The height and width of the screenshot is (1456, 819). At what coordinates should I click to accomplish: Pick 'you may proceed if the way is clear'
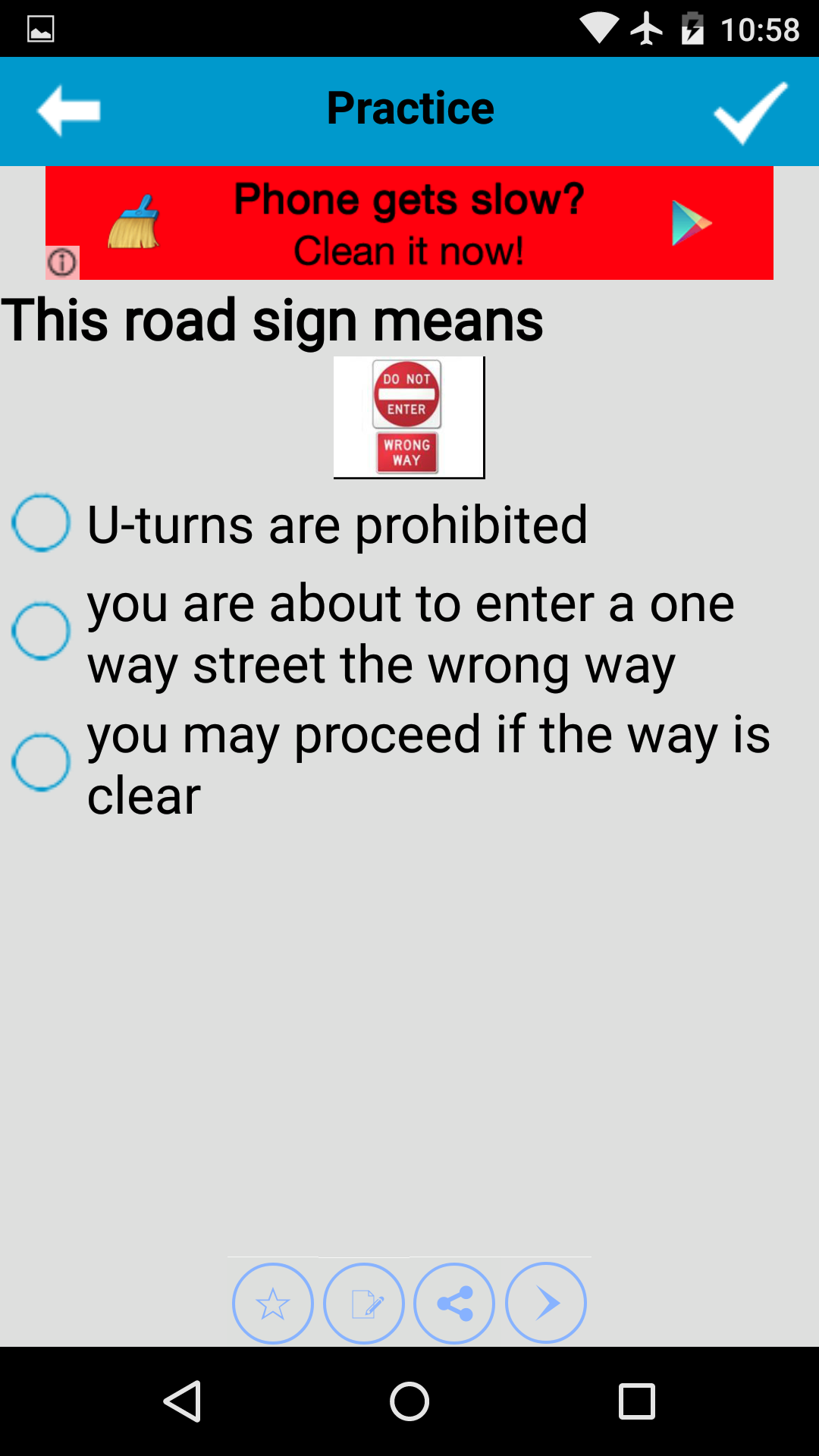click(x=391, y=764)
